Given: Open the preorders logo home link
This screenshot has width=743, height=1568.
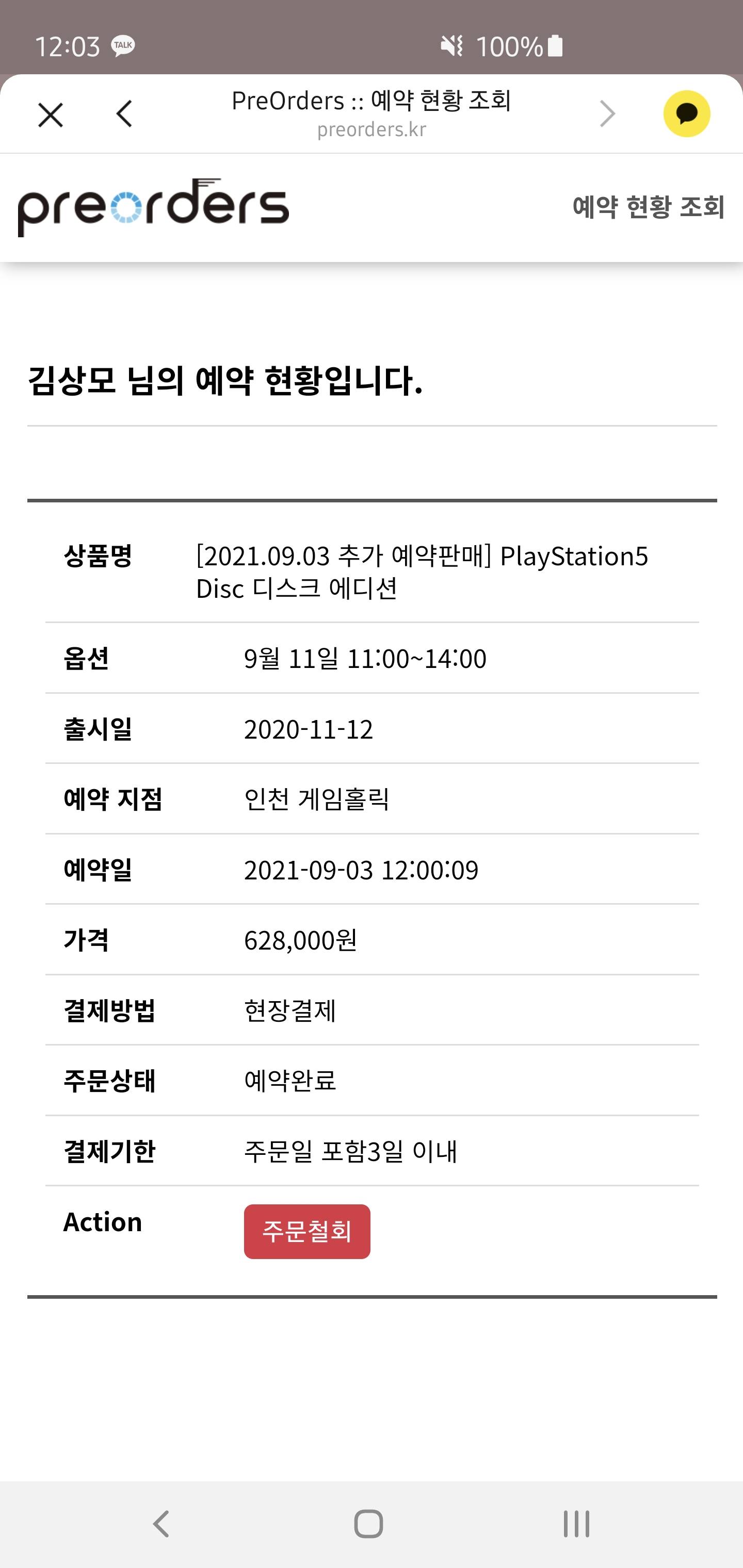Looking at the screenshot, I should [153, 207].
